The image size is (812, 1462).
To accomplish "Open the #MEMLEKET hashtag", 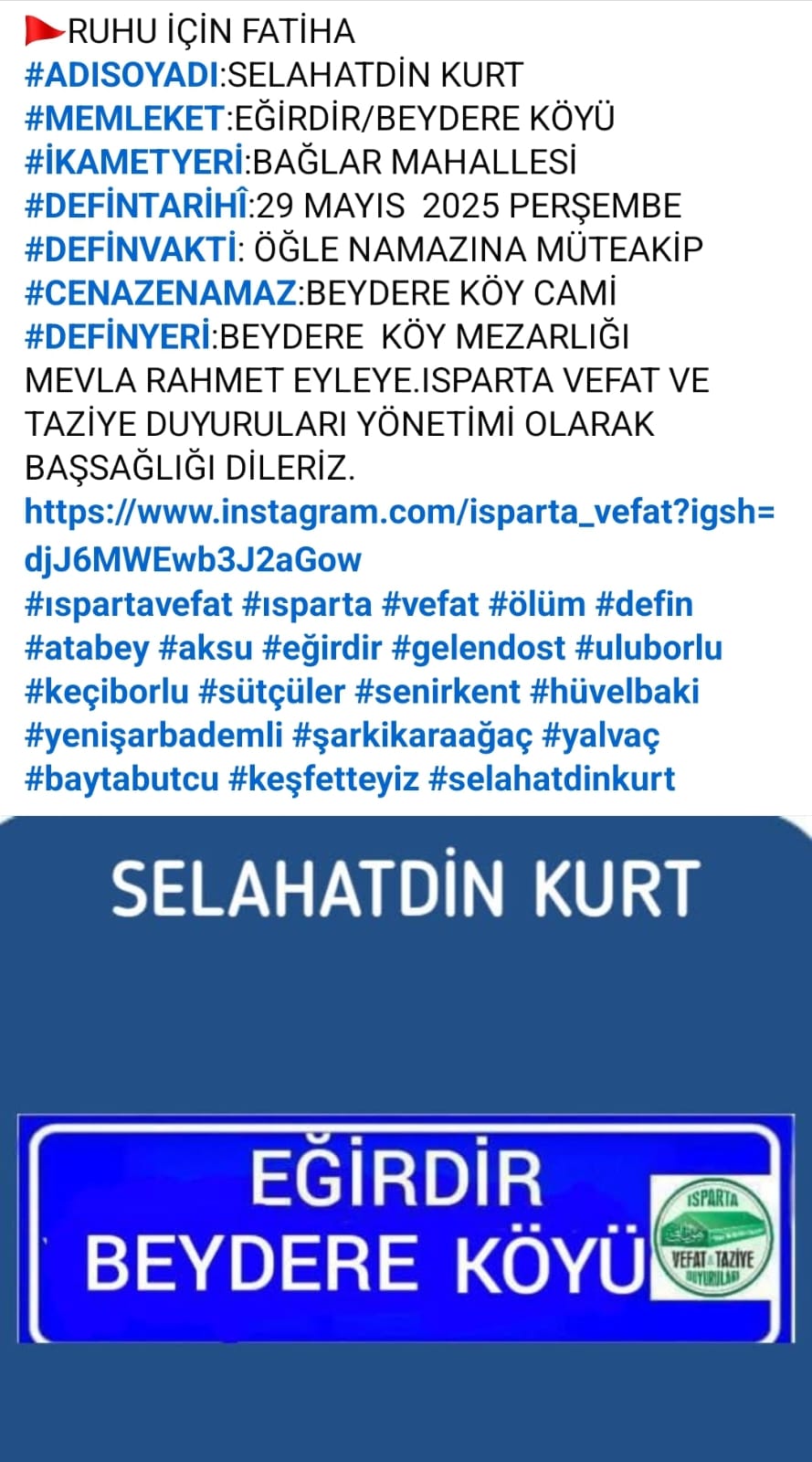I will 124,119.
